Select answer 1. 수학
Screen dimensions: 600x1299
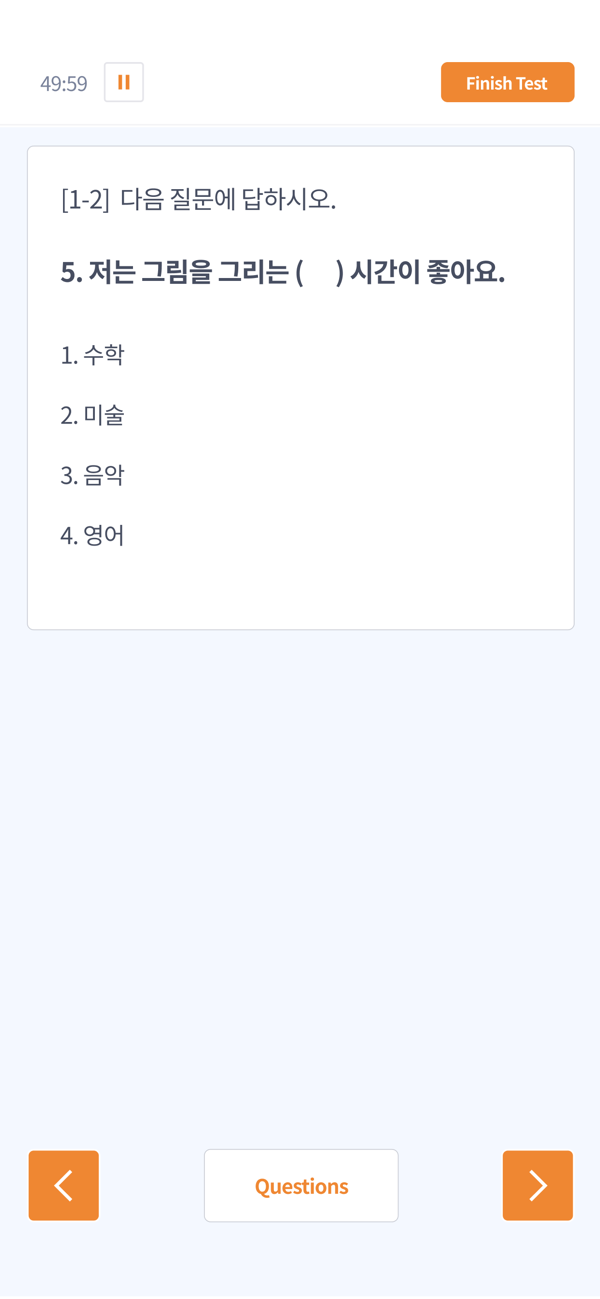tap(93, 355)
